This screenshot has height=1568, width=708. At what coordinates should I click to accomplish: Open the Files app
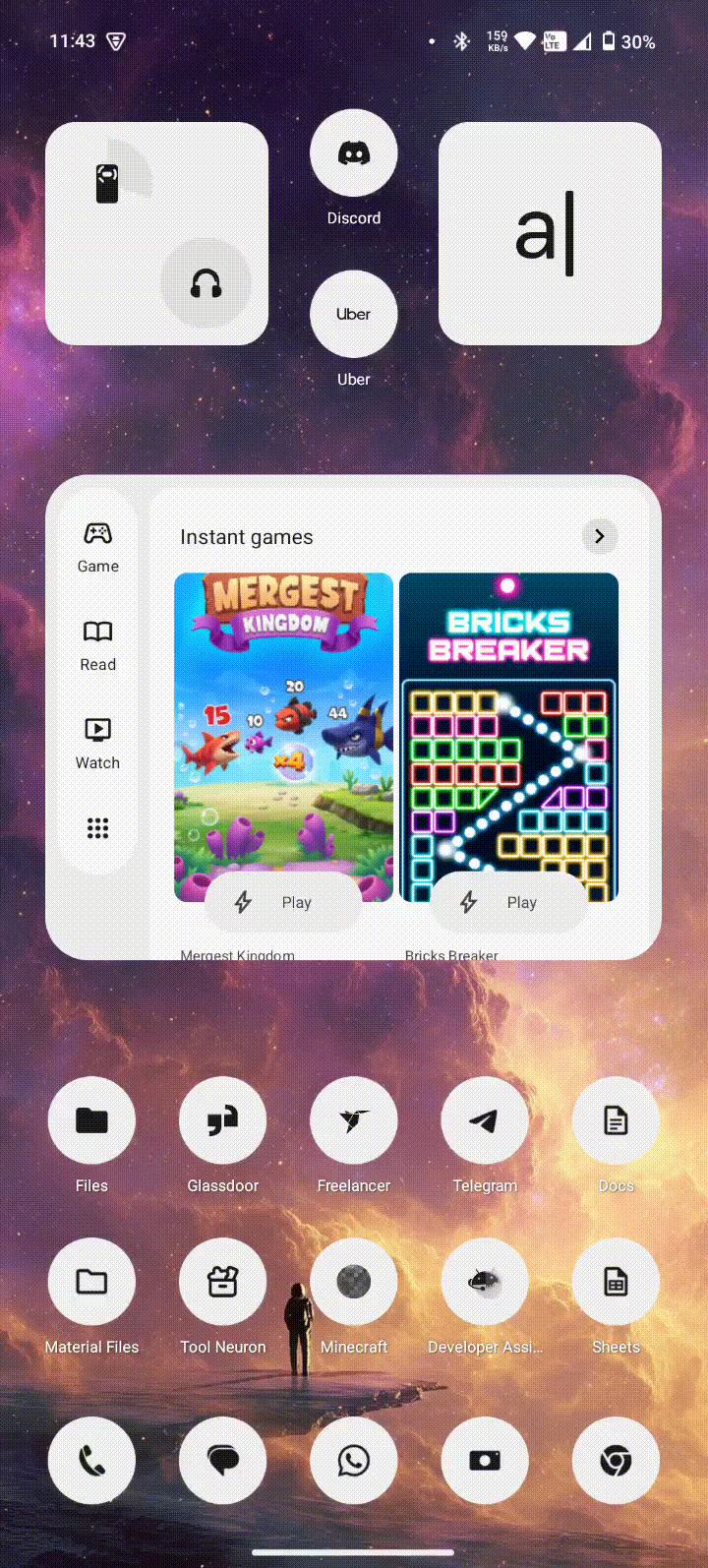pyautogui.click(x=91, y=1121)
